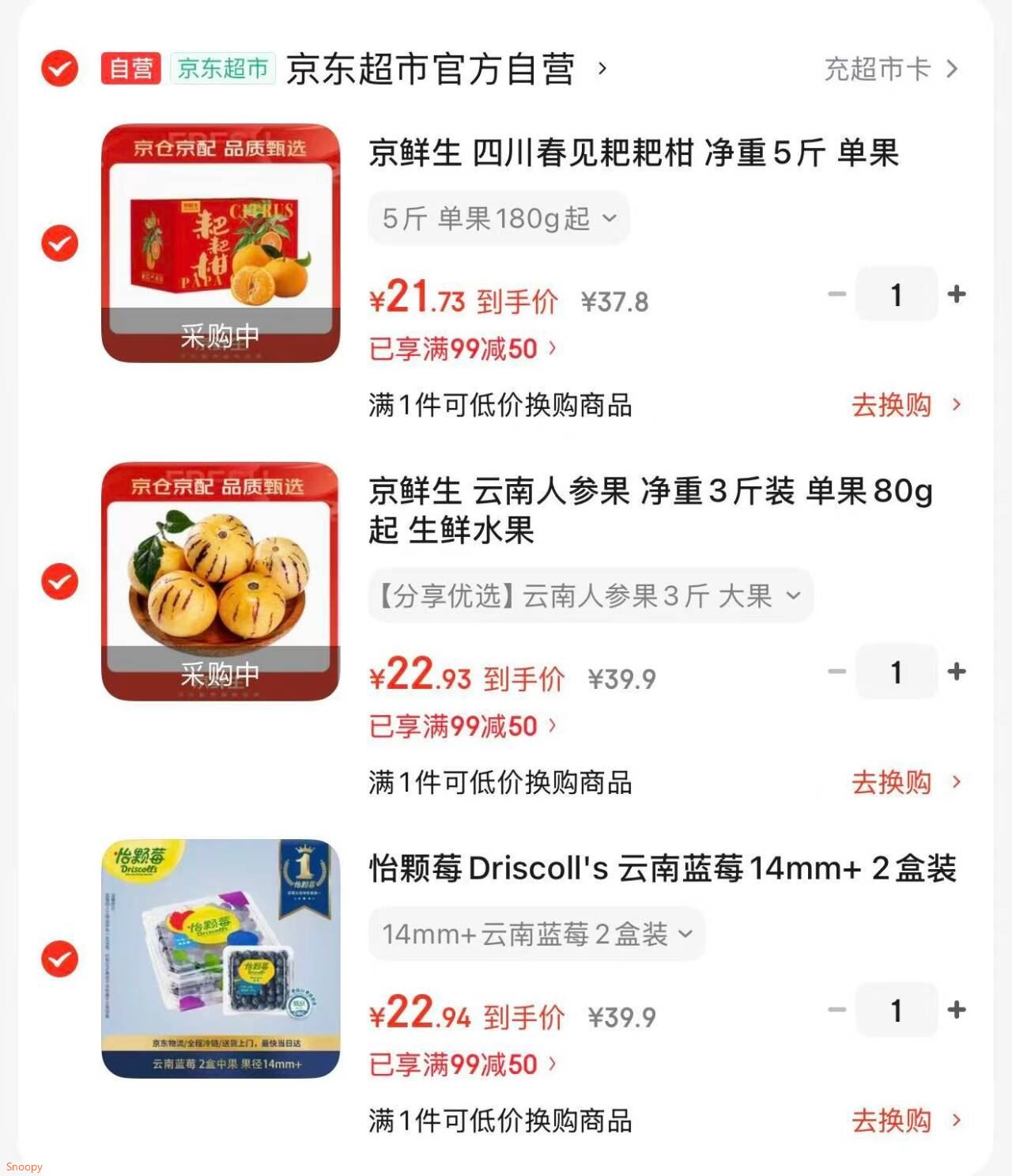This screenshot has width=1012, height=1176.
Task: Tap 去换购 under the 蓝莓 item
Action: 905,1121
